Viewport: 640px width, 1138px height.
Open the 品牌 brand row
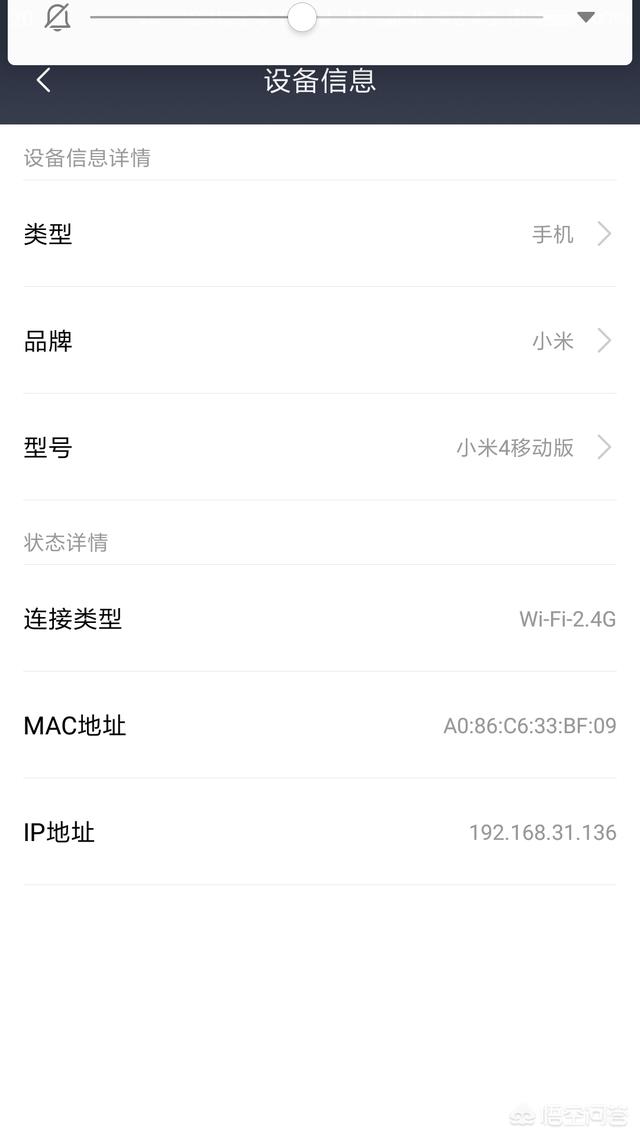click(320, 341)
